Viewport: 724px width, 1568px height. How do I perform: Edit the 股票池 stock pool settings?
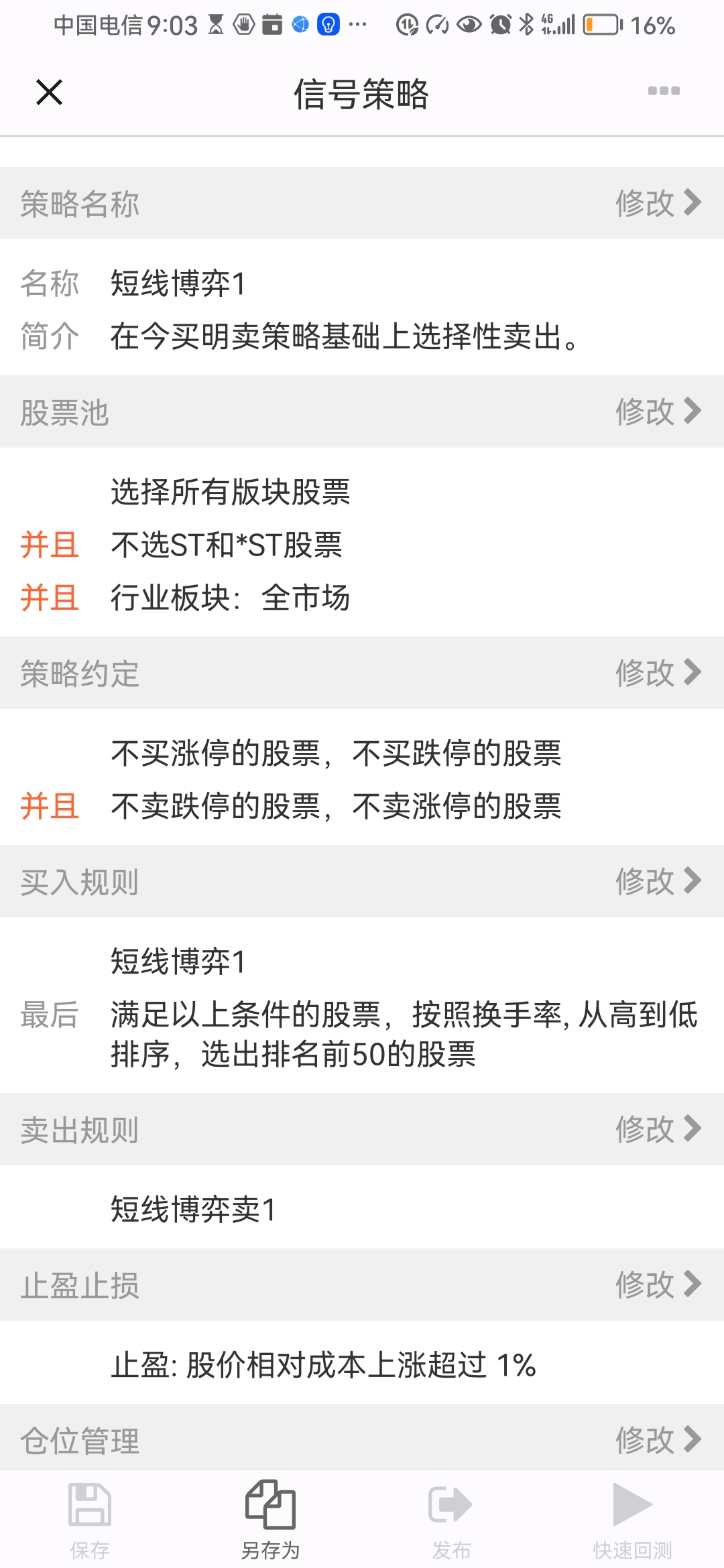coord(658,411)
